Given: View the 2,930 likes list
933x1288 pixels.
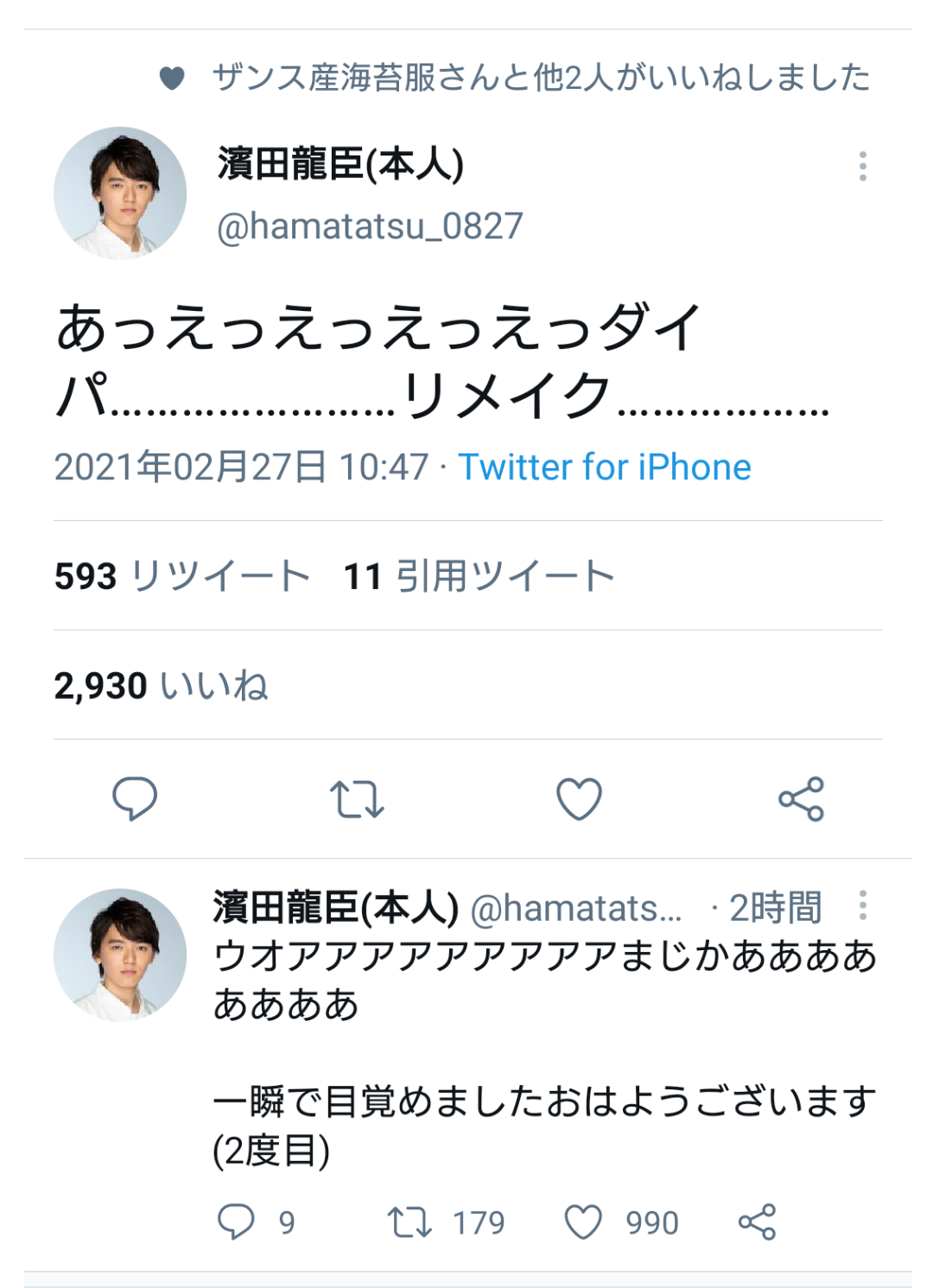Looking at the screenshot, I should 161,686.
